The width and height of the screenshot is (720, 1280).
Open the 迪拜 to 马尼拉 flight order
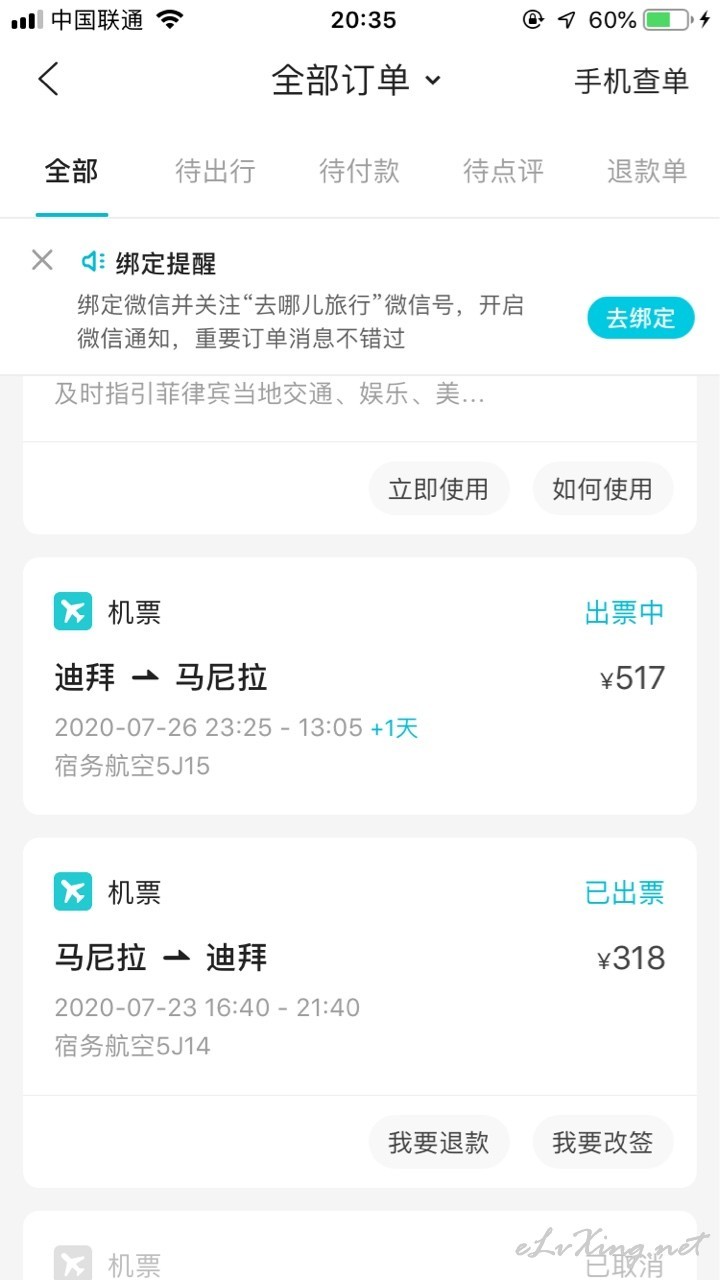tap(360, 686)
